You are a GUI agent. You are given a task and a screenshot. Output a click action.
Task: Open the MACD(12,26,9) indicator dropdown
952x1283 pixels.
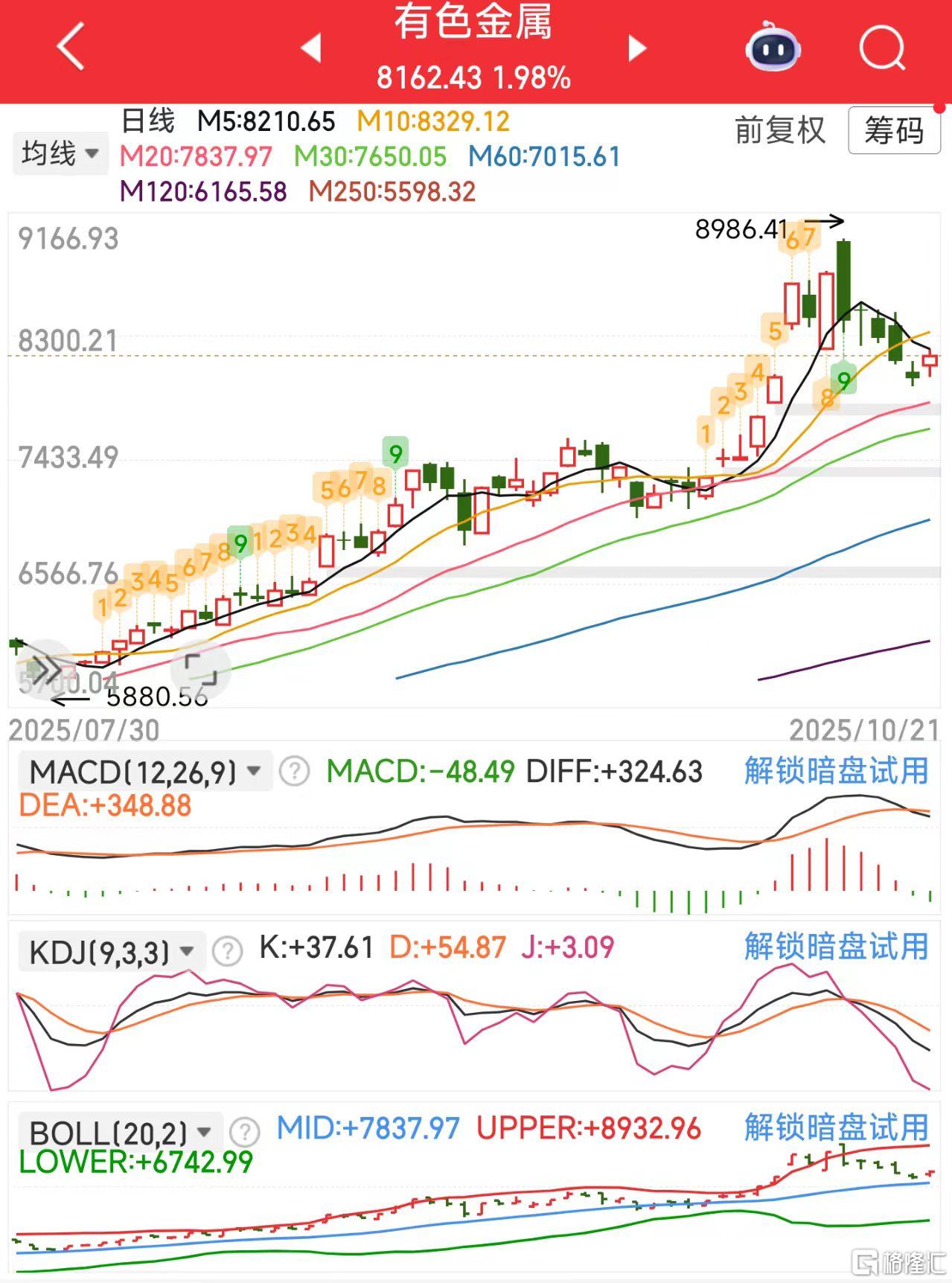pos(144,772)
